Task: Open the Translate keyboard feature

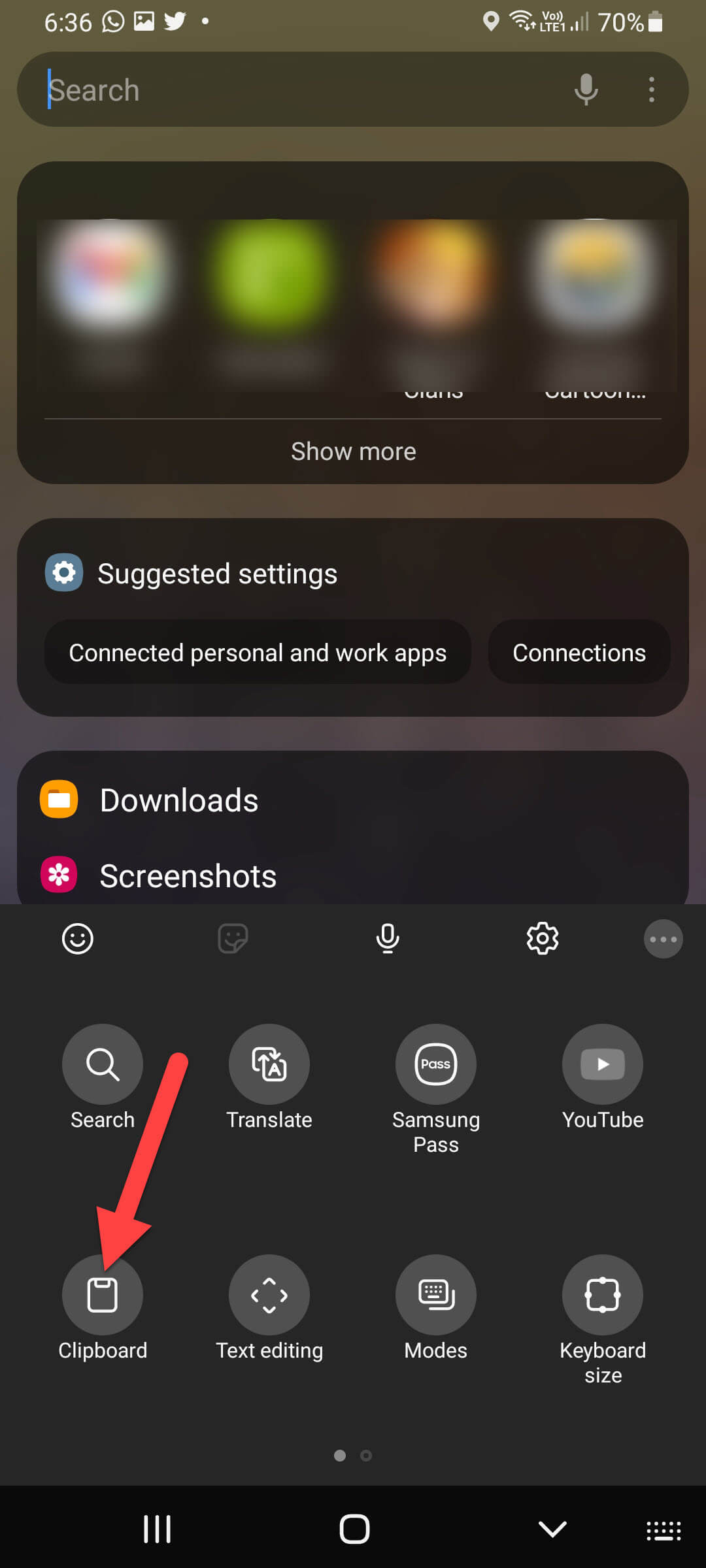Action: (x=269, y=1065)
